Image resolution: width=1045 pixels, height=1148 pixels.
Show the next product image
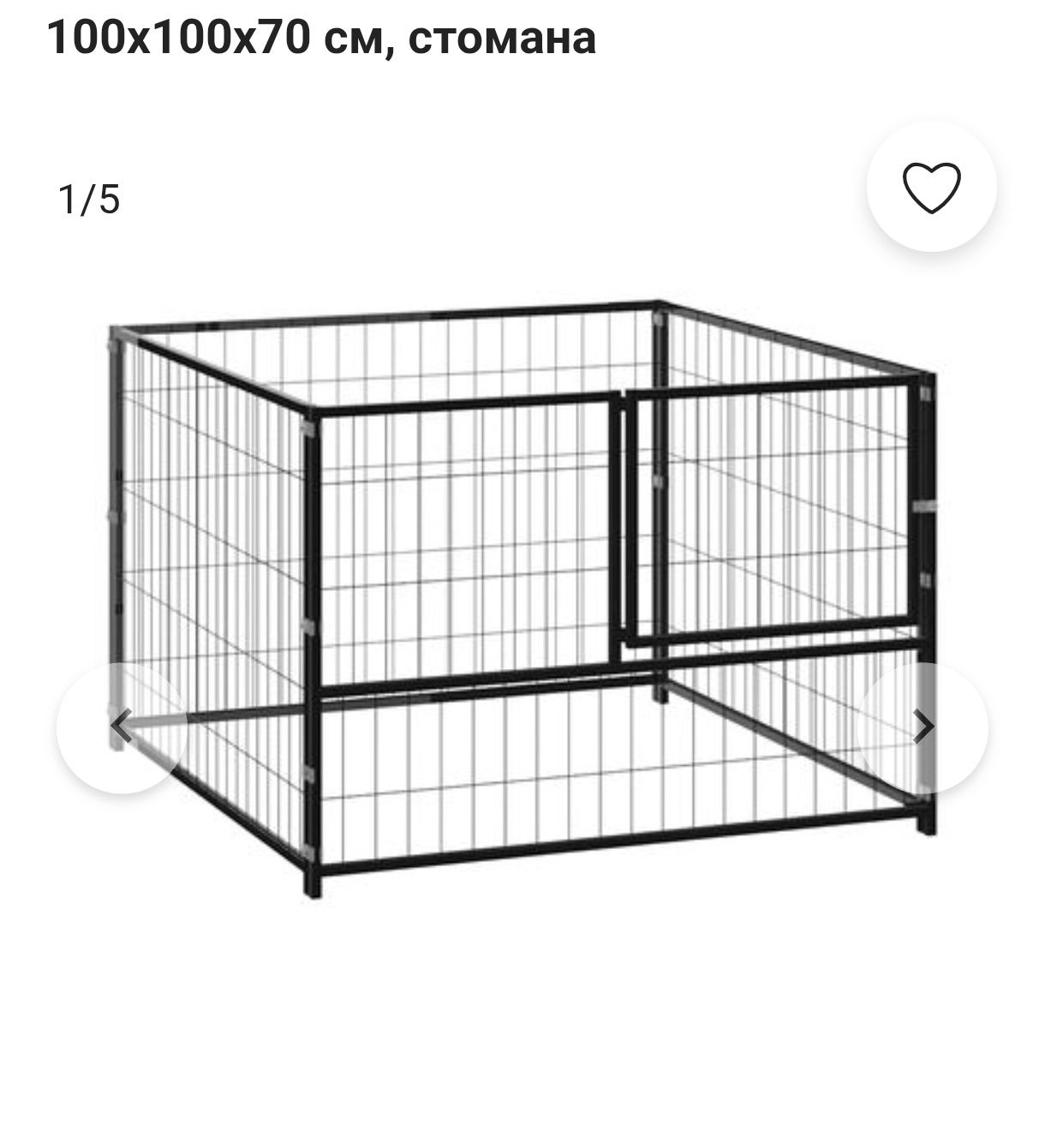(x=923, y=727)
